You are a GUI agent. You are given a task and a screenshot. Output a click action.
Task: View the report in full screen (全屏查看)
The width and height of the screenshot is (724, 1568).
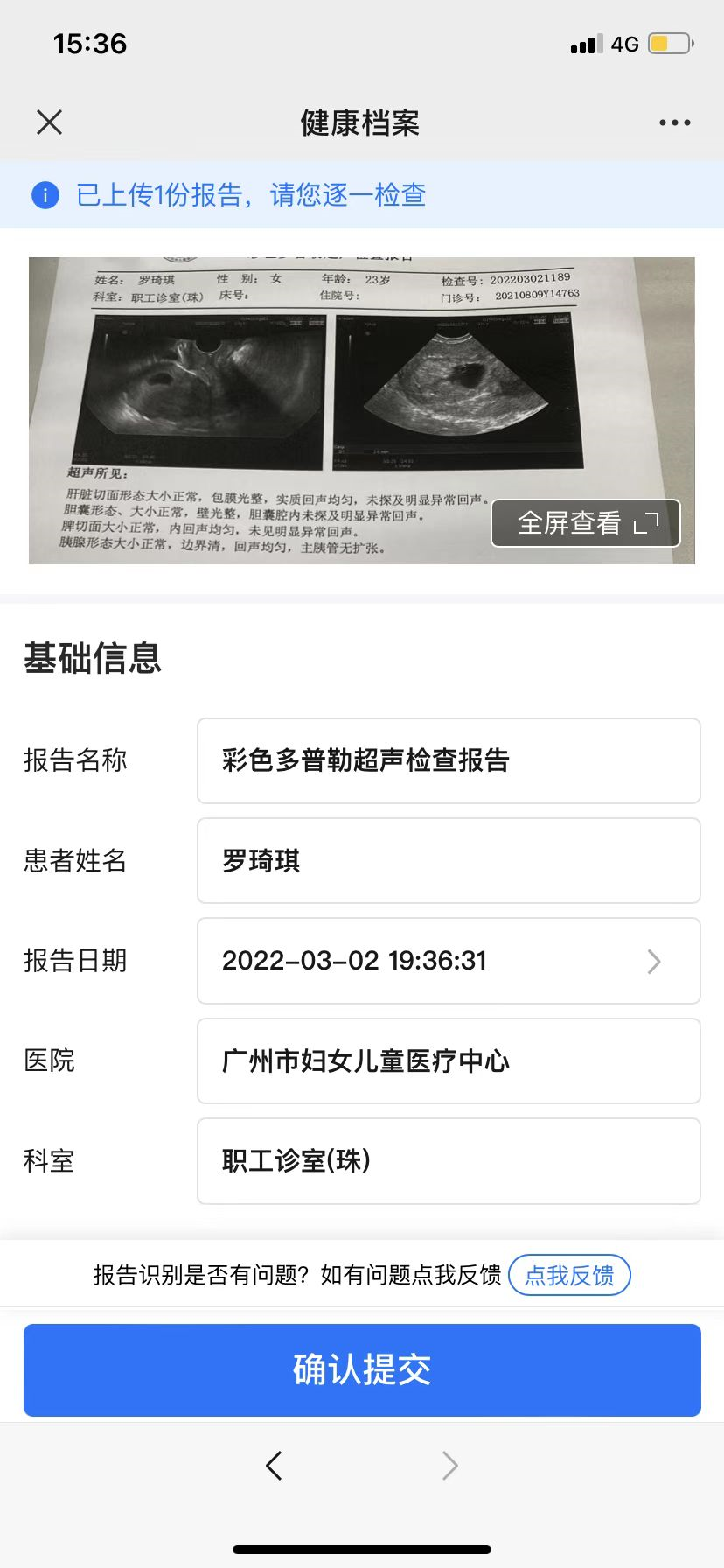[586, 523]
